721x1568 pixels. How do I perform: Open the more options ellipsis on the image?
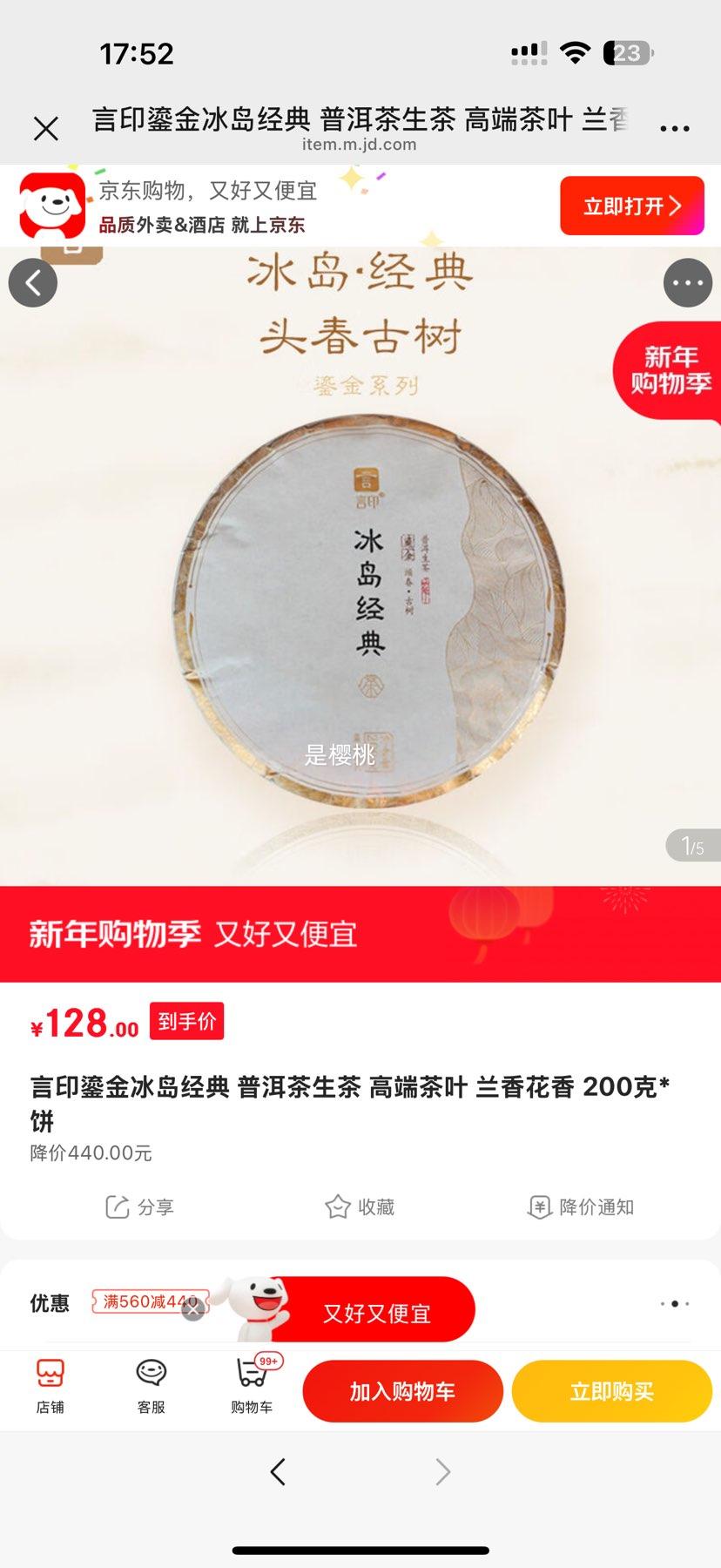coord(687,282)
